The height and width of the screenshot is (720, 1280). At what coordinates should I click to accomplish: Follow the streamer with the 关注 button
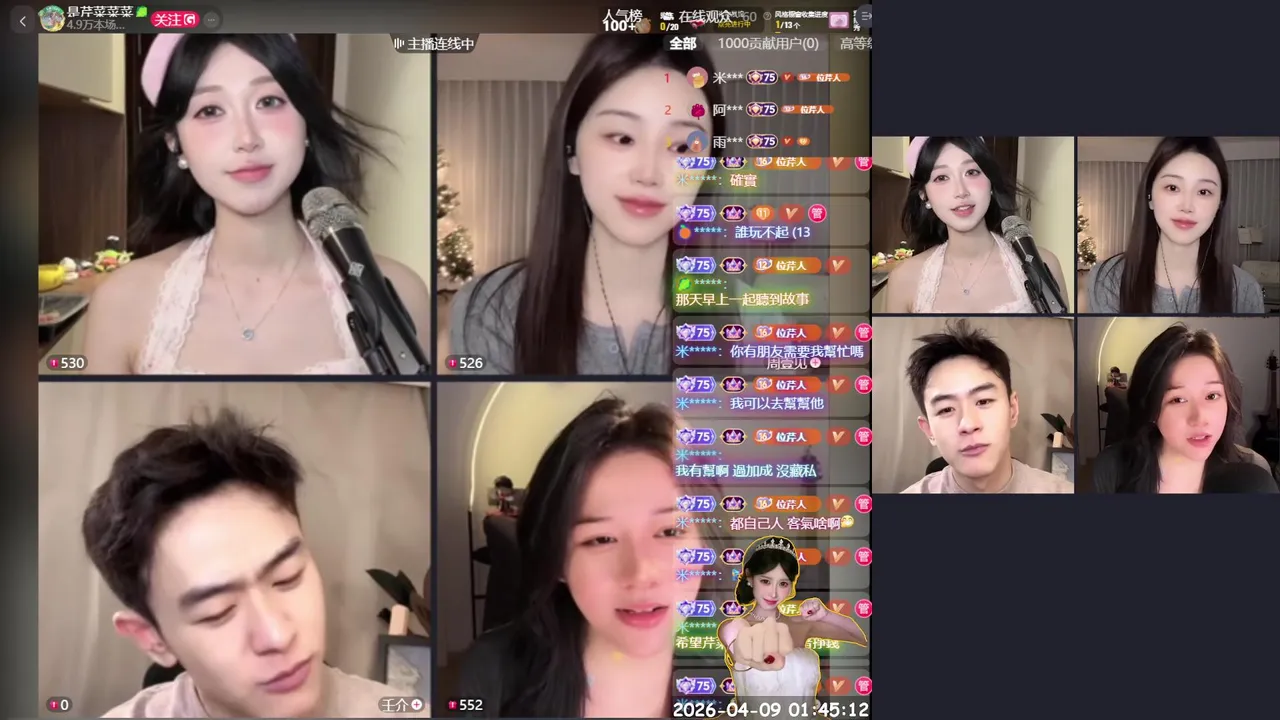coord(175,19)
